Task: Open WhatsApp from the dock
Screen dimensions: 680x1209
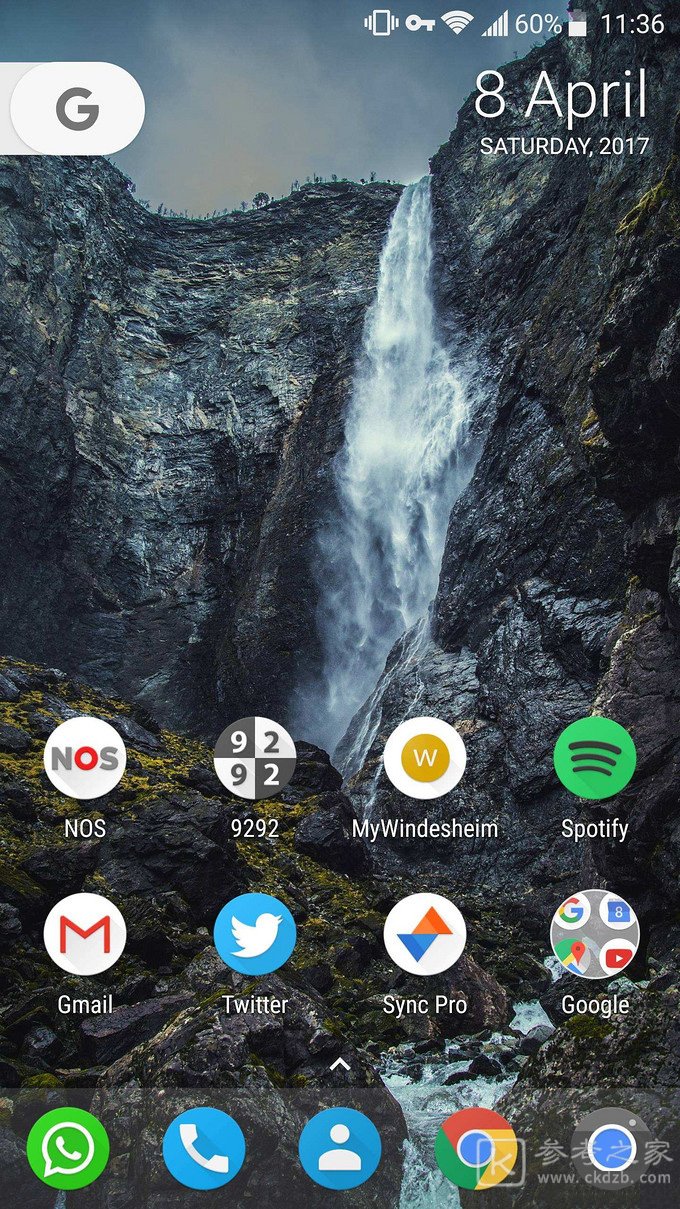Action: [x=68, y=1148]
